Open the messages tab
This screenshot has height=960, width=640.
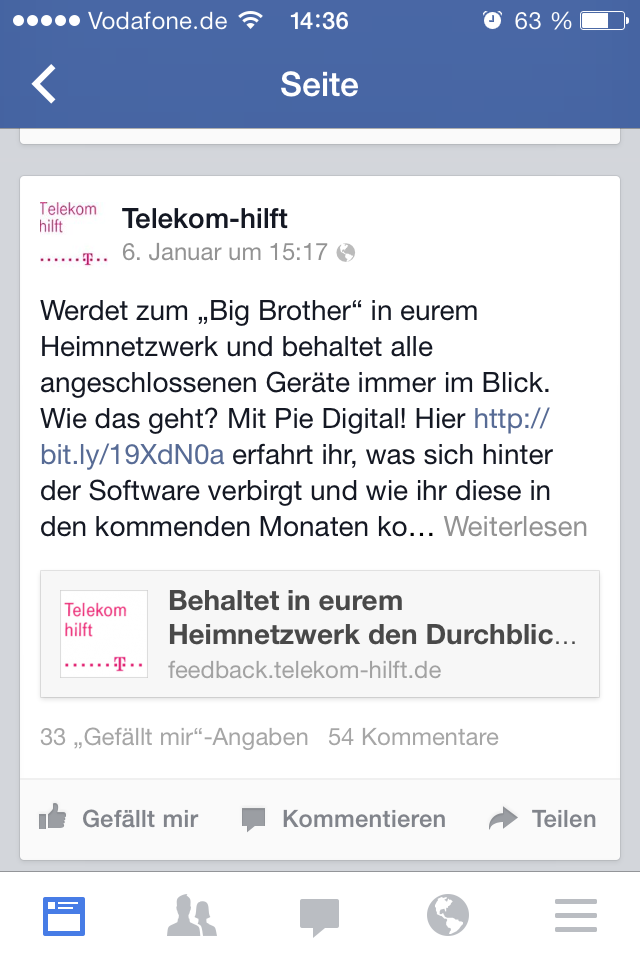click(x=320, y=916)
